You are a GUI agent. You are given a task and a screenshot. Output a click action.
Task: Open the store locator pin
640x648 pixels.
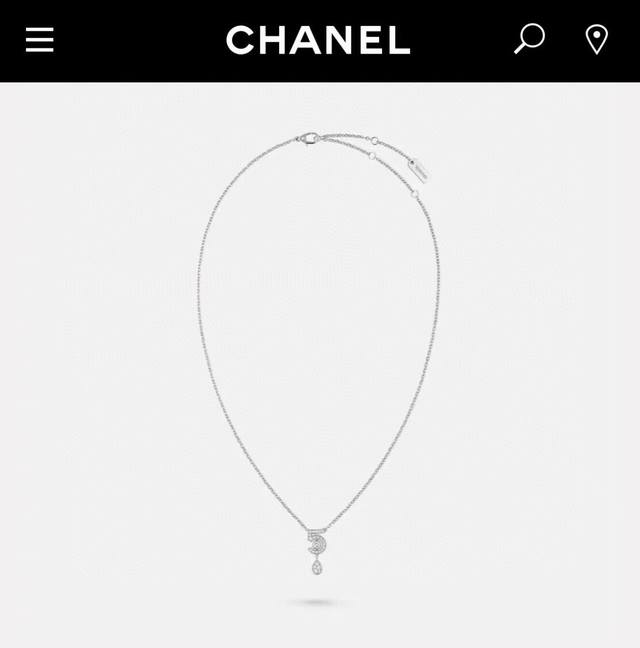tap(597, 39)
